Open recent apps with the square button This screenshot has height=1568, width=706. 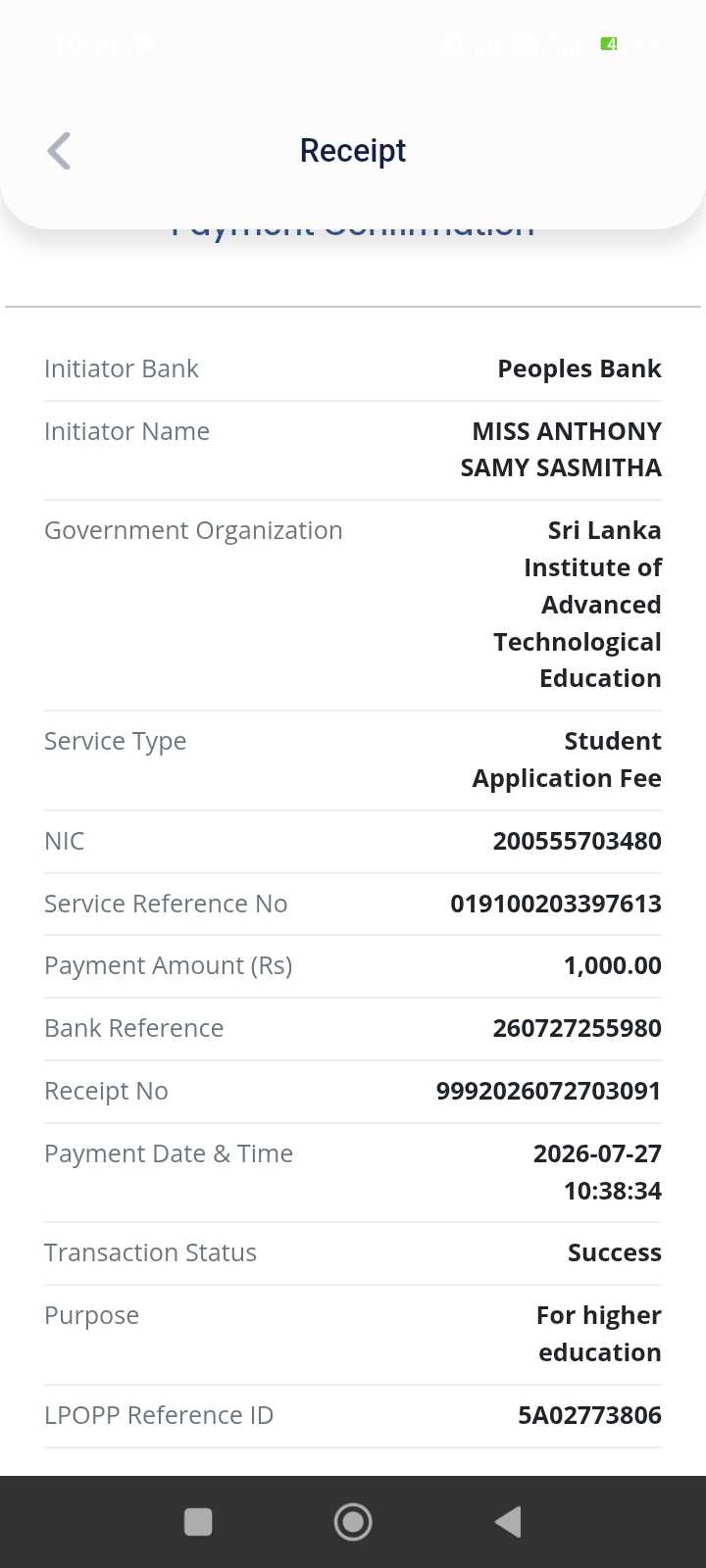198,1522
